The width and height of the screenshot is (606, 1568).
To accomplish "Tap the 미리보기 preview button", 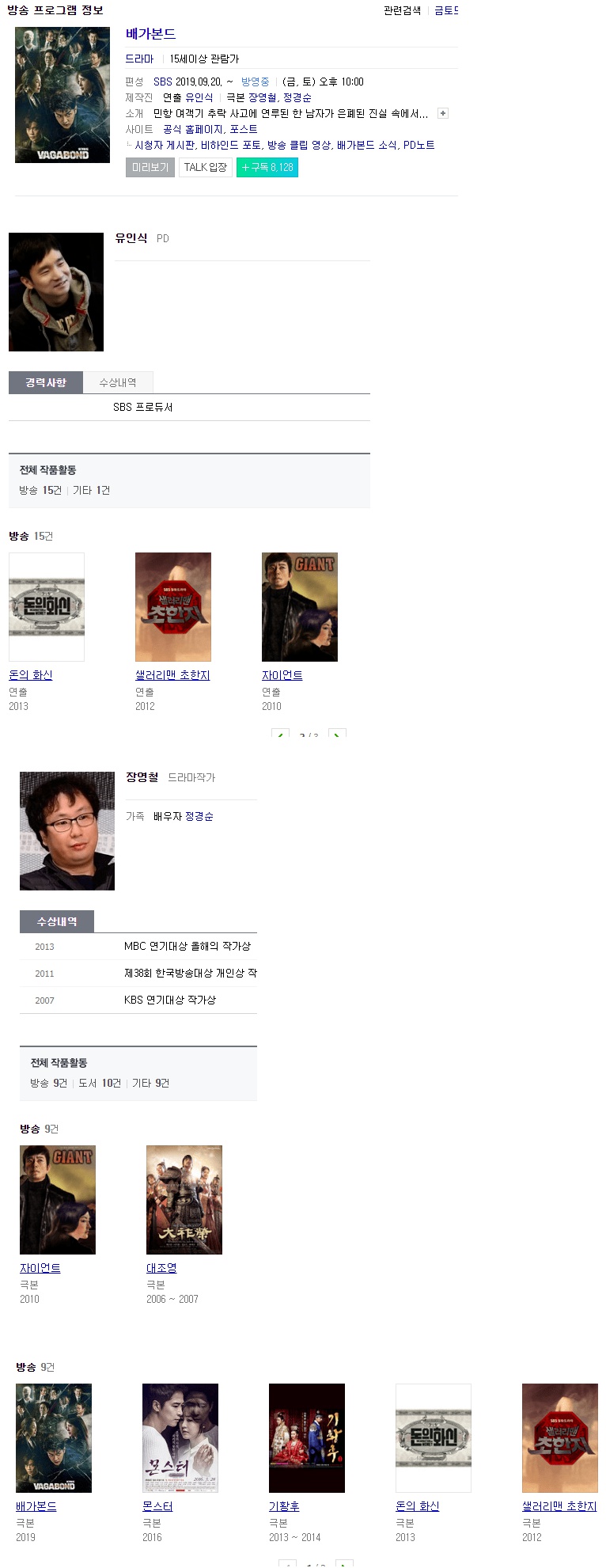I will point(150,168).
